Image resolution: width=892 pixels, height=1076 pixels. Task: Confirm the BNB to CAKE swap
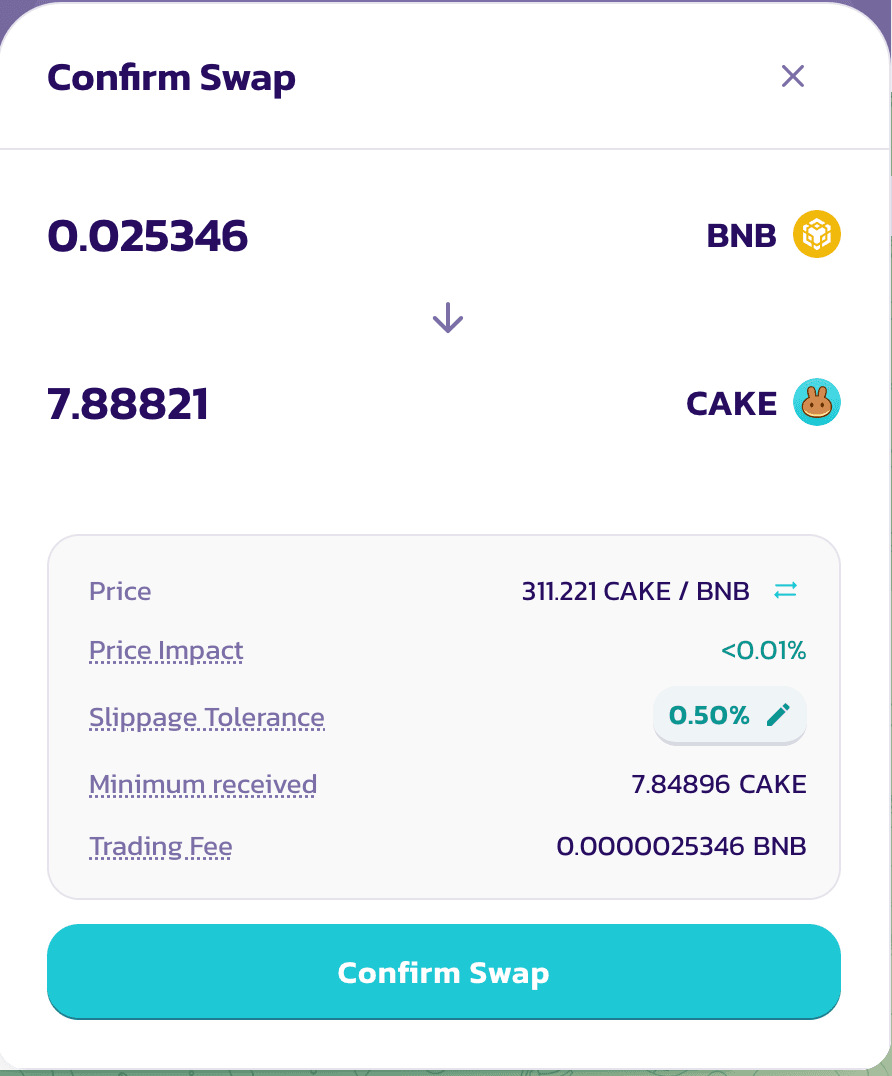click(x=444, y=972)
